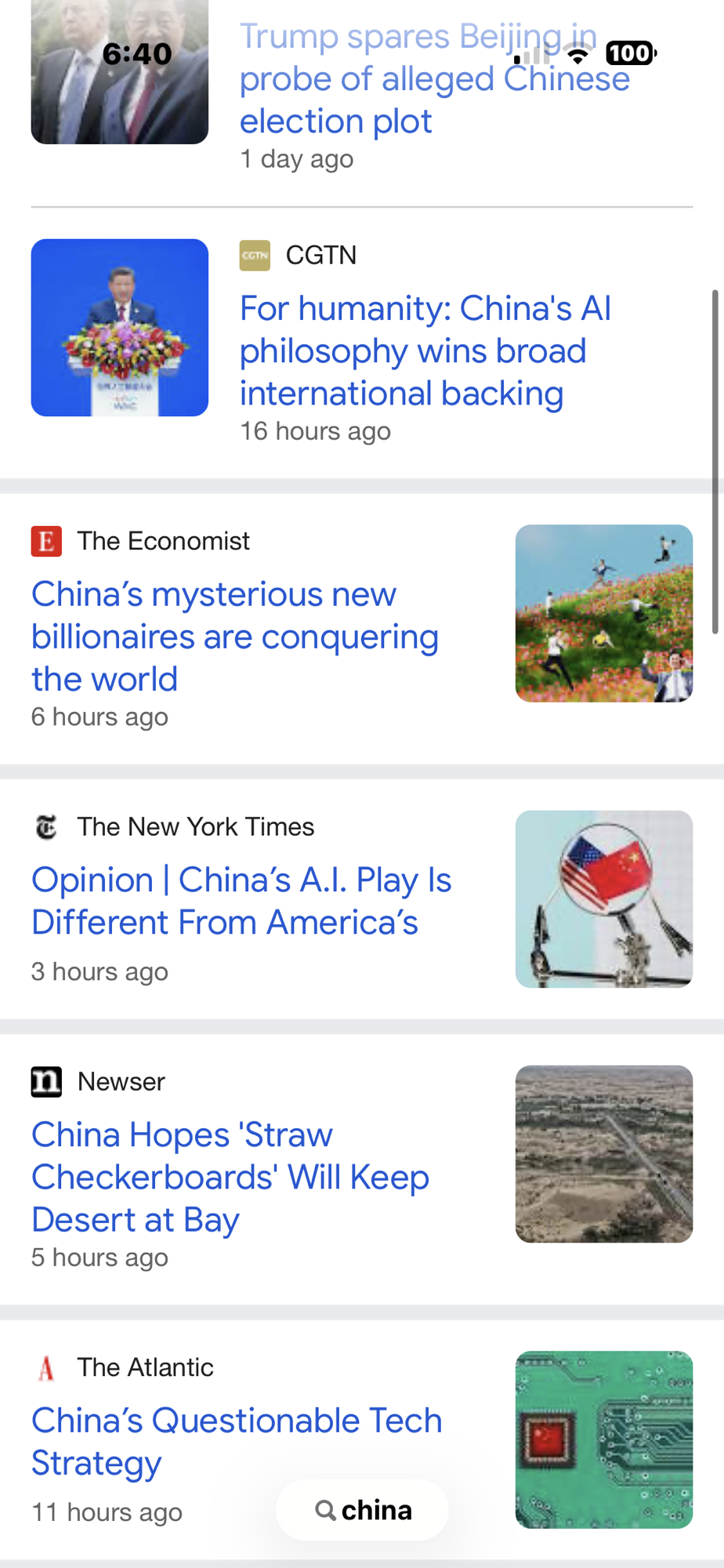Open Newser's Straw Checkerboards desert article
The height and width of the screenshot is (1568, 724).
230,1177
